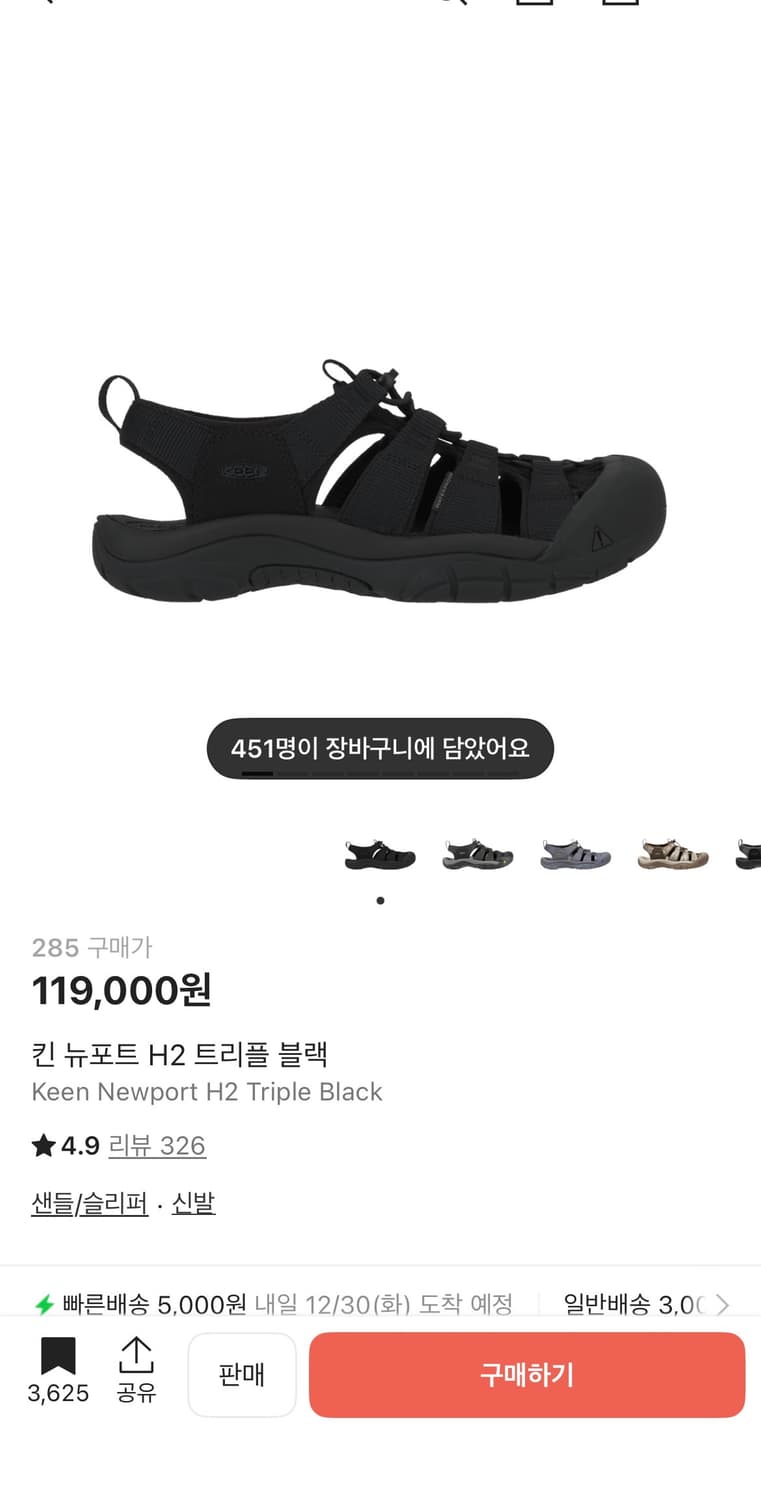Browse the 샌들/슬리퍼 category link

tap(89, 1203)
